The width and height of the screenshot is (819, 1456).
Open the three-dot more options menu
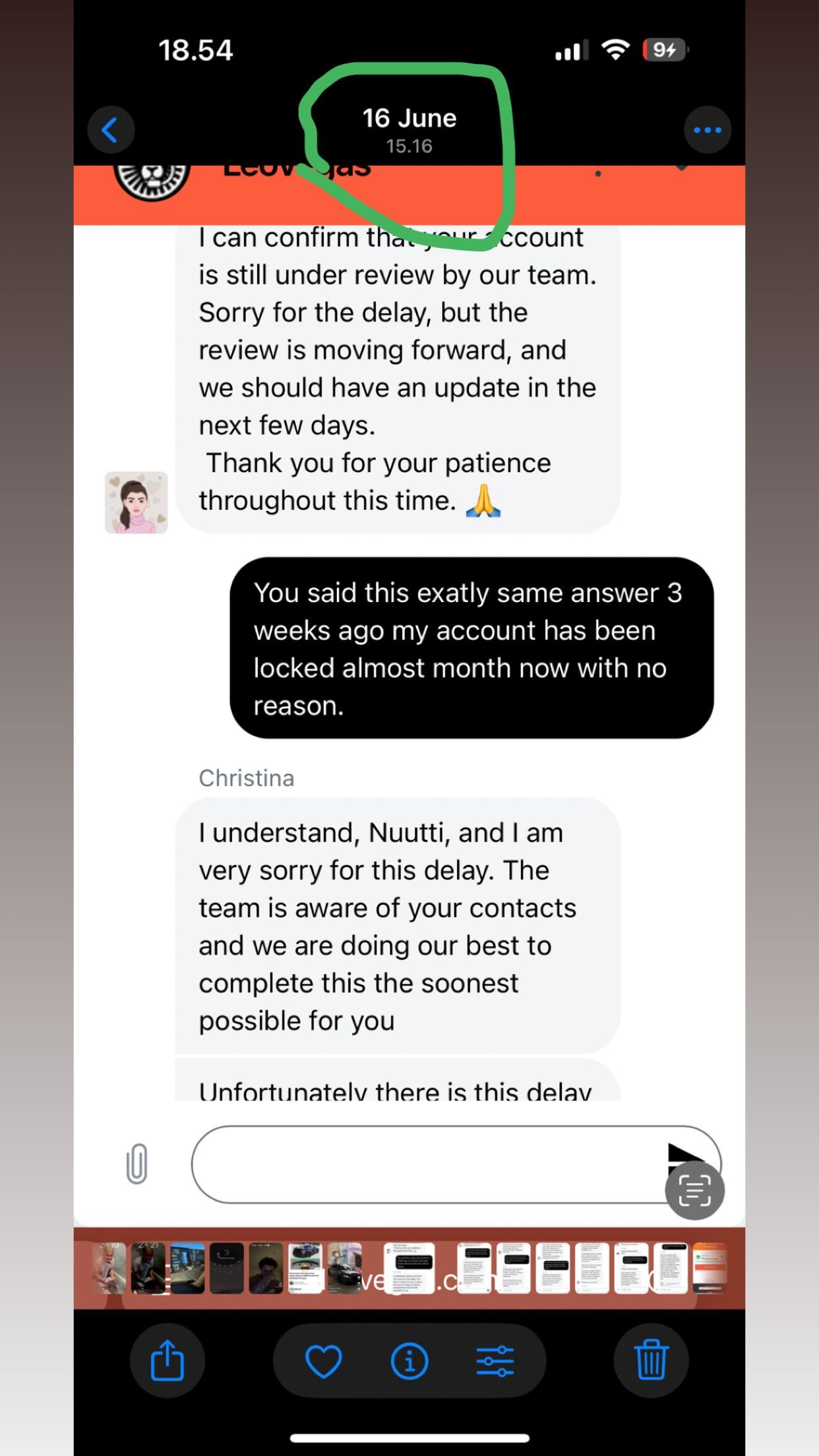point(708,130)
